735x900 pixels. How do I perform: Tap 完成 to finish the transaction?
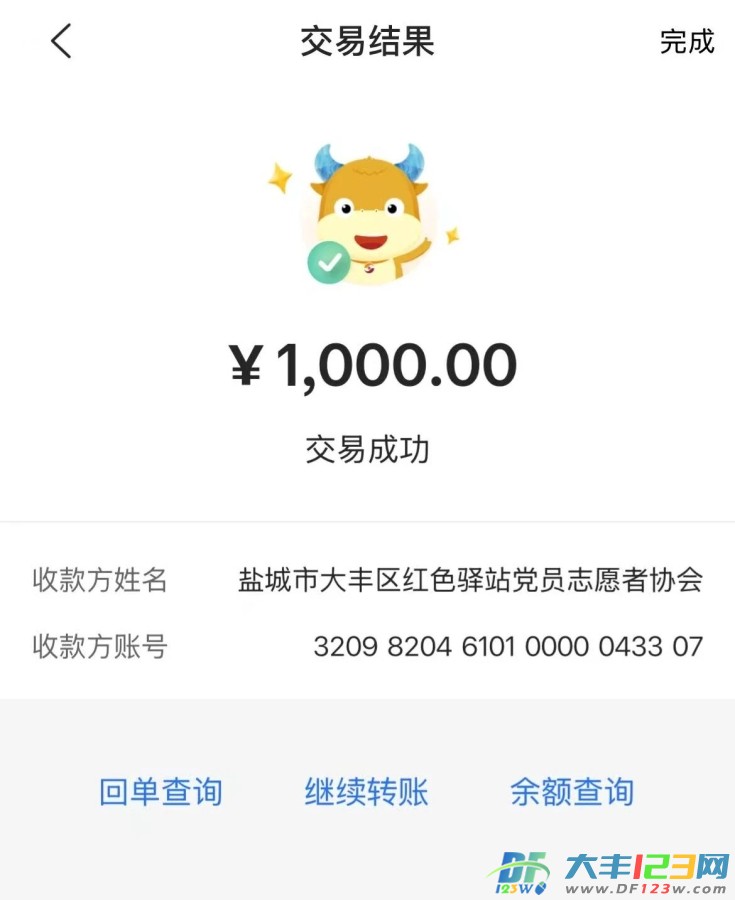(687, 42)
